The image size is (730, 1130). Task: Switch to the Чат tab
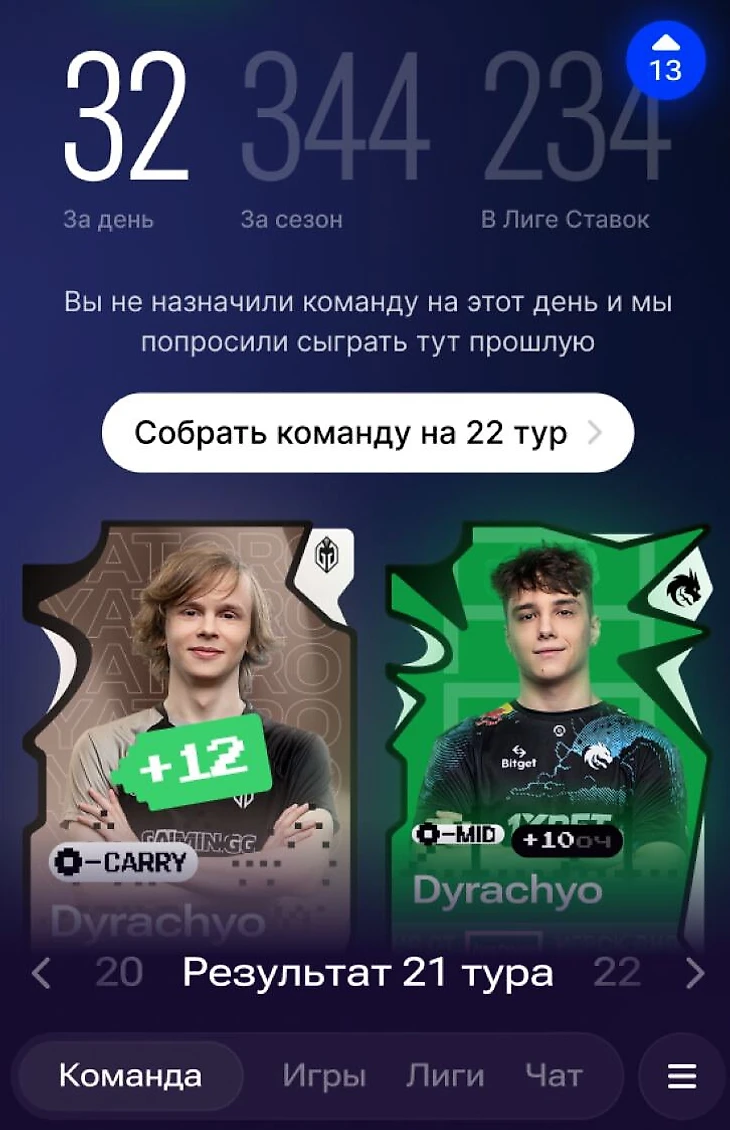[553, 1076]
